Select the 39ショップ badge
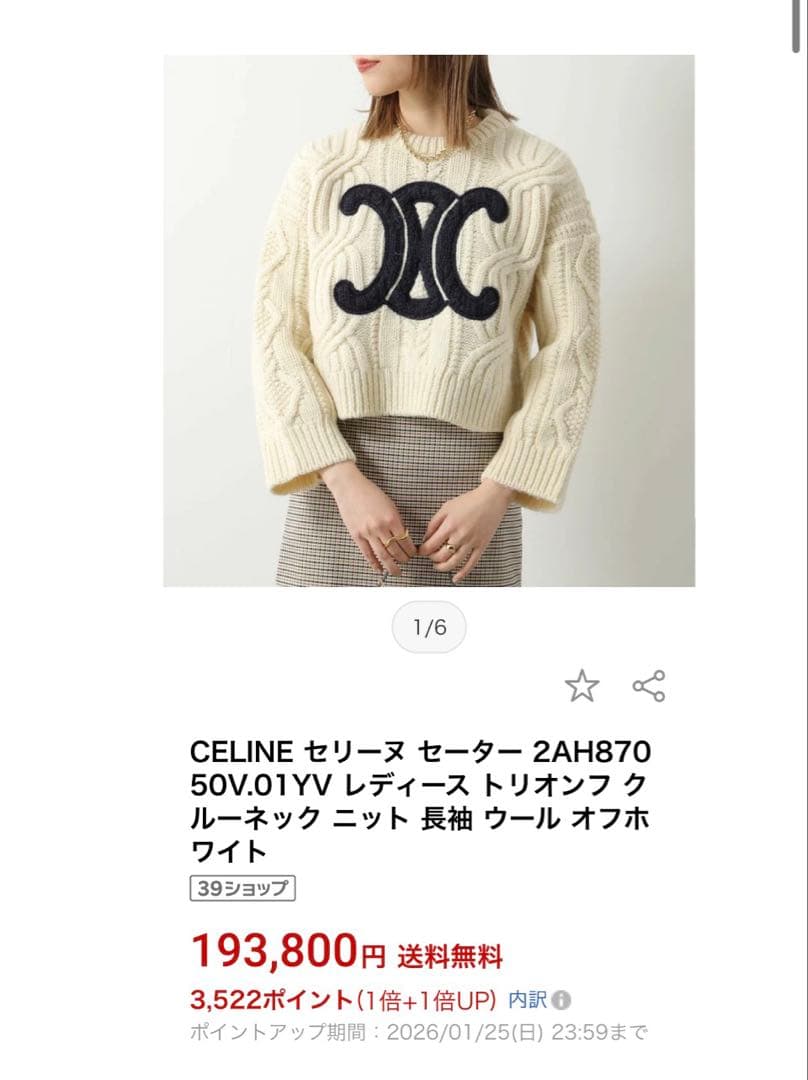Viewport: 808px width, 1080px height. point(242,887)
